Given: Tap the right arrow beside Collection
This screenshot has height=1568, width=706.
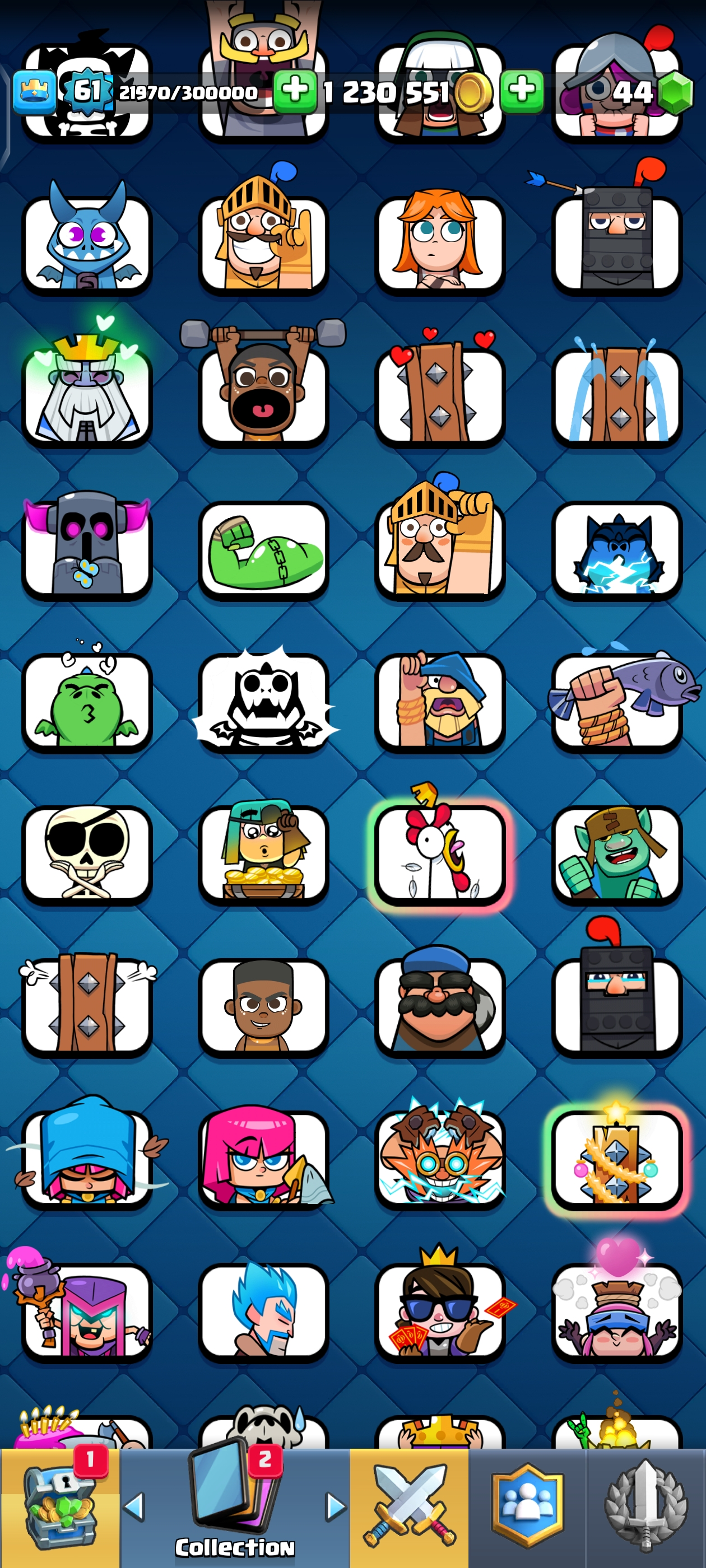Looking at the screenshot, I should [335, 1507].
